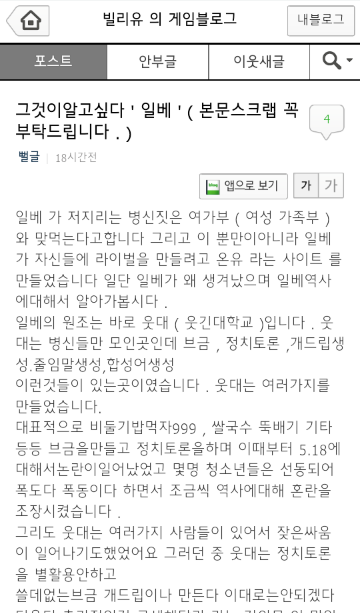Viewport: 360px width, 613px height.
Task: Open the 뻘글 category link
Action: (29, 157)
